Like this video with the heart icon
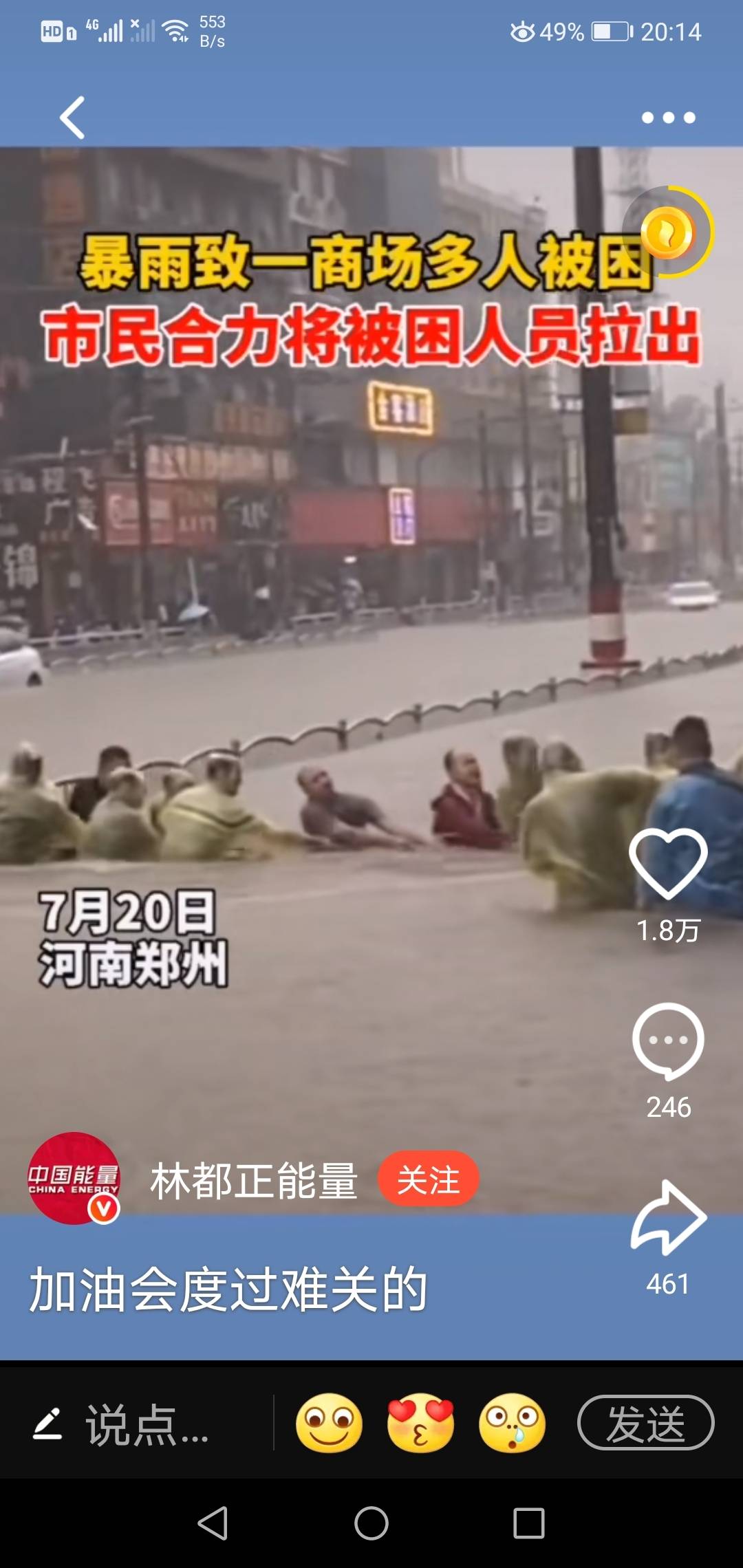743x1568 pixels. point(668,863)
